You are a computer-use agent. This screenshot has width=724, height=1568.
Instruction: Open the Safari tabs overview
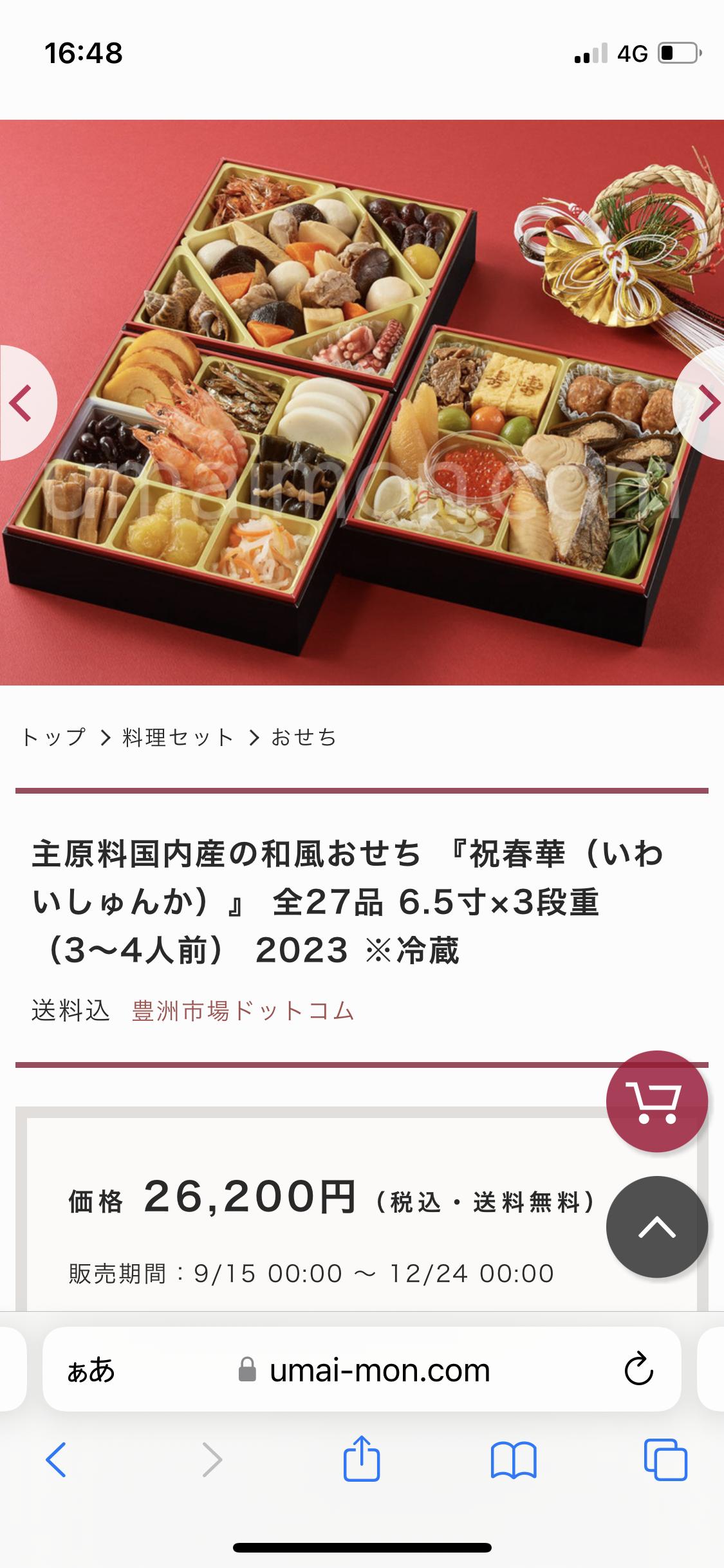(665, 1459)
